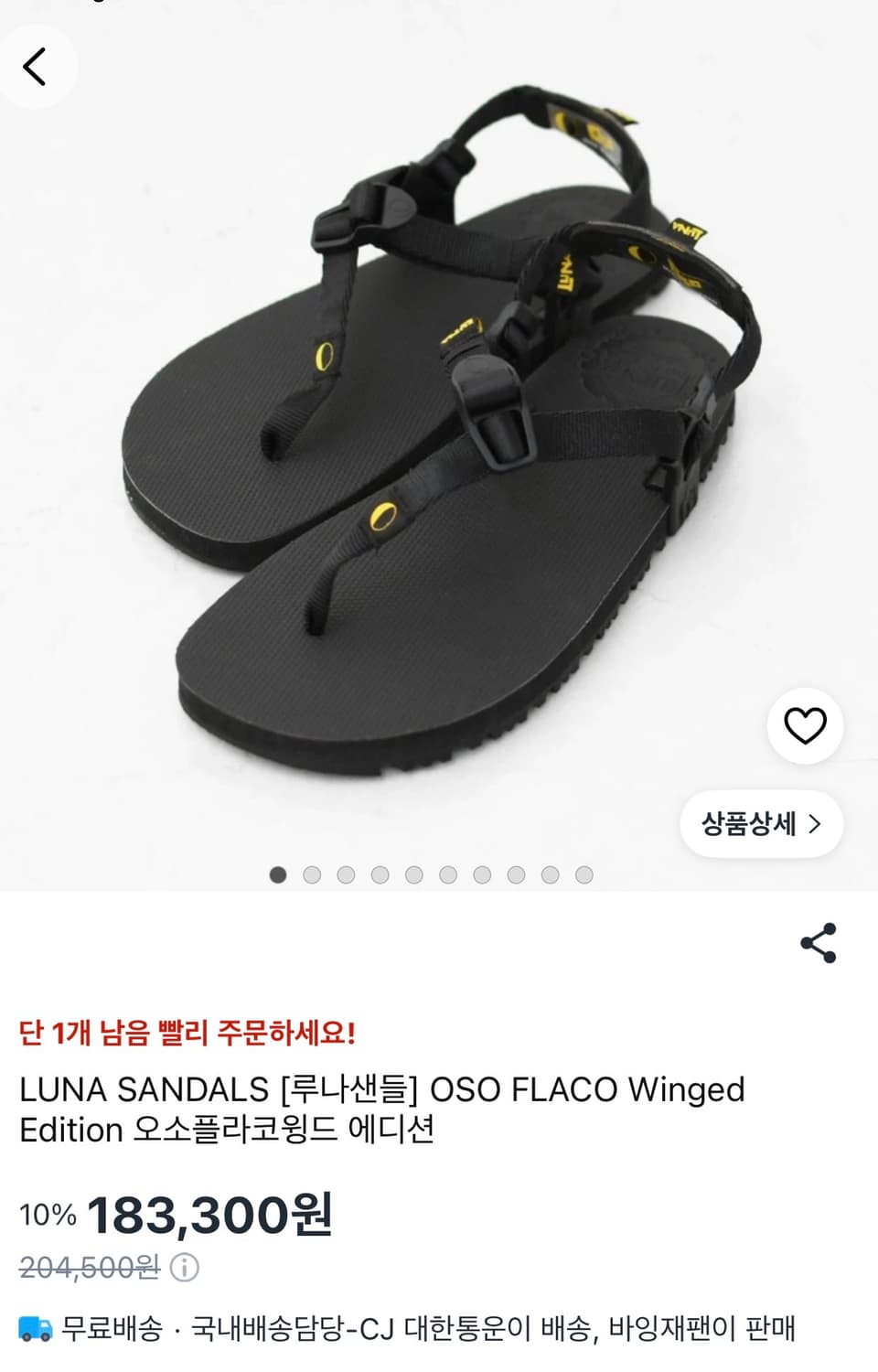This screenshot has width=878, height=1372.
Task: Open details using the right-pointing chevron
Action: coord(813,824)
